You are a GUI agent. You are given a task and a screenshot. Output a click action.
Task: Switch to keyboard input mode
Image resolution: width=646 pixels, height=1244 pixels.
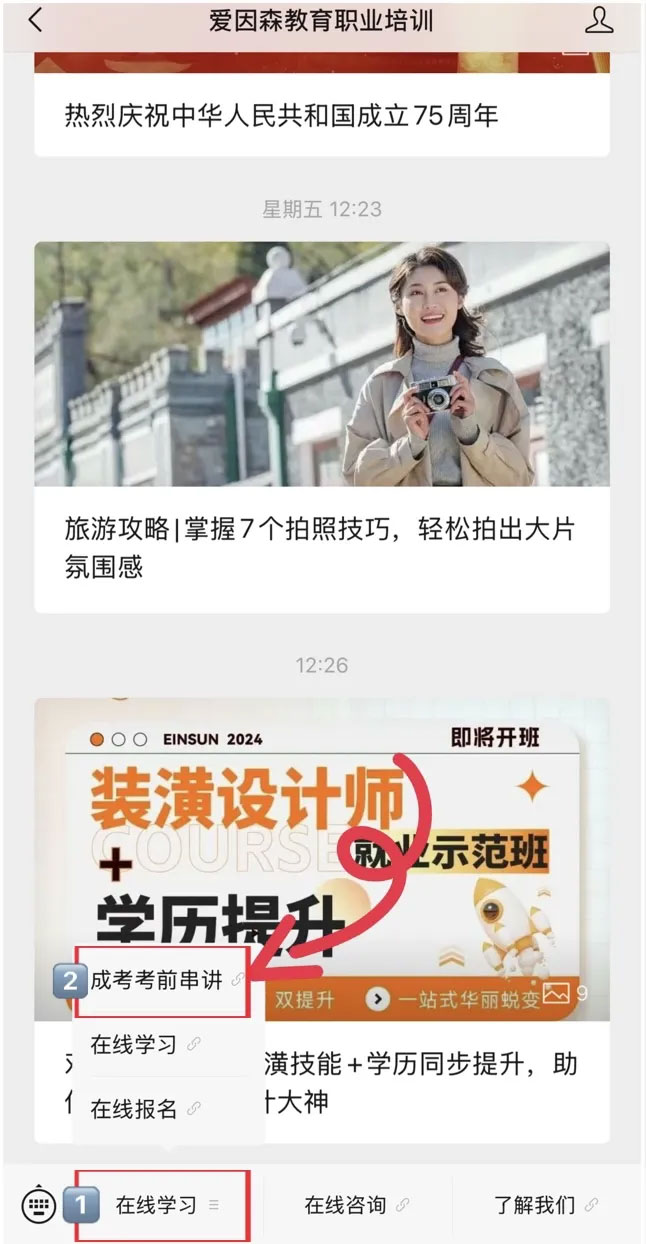[x=38, y=1205]
